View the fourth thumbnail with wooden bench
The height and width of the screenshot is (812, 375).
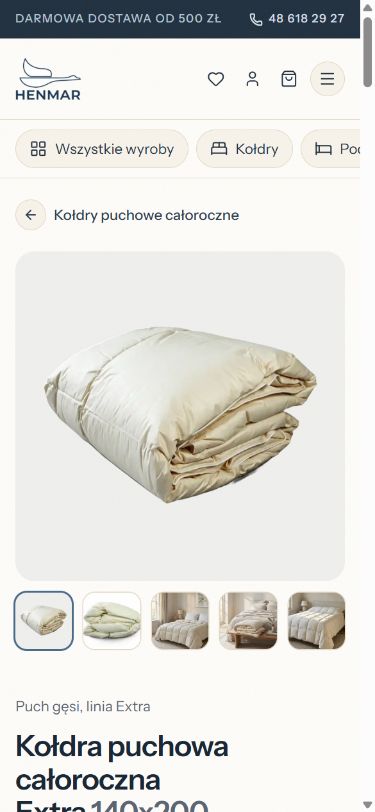coord(248,620)
